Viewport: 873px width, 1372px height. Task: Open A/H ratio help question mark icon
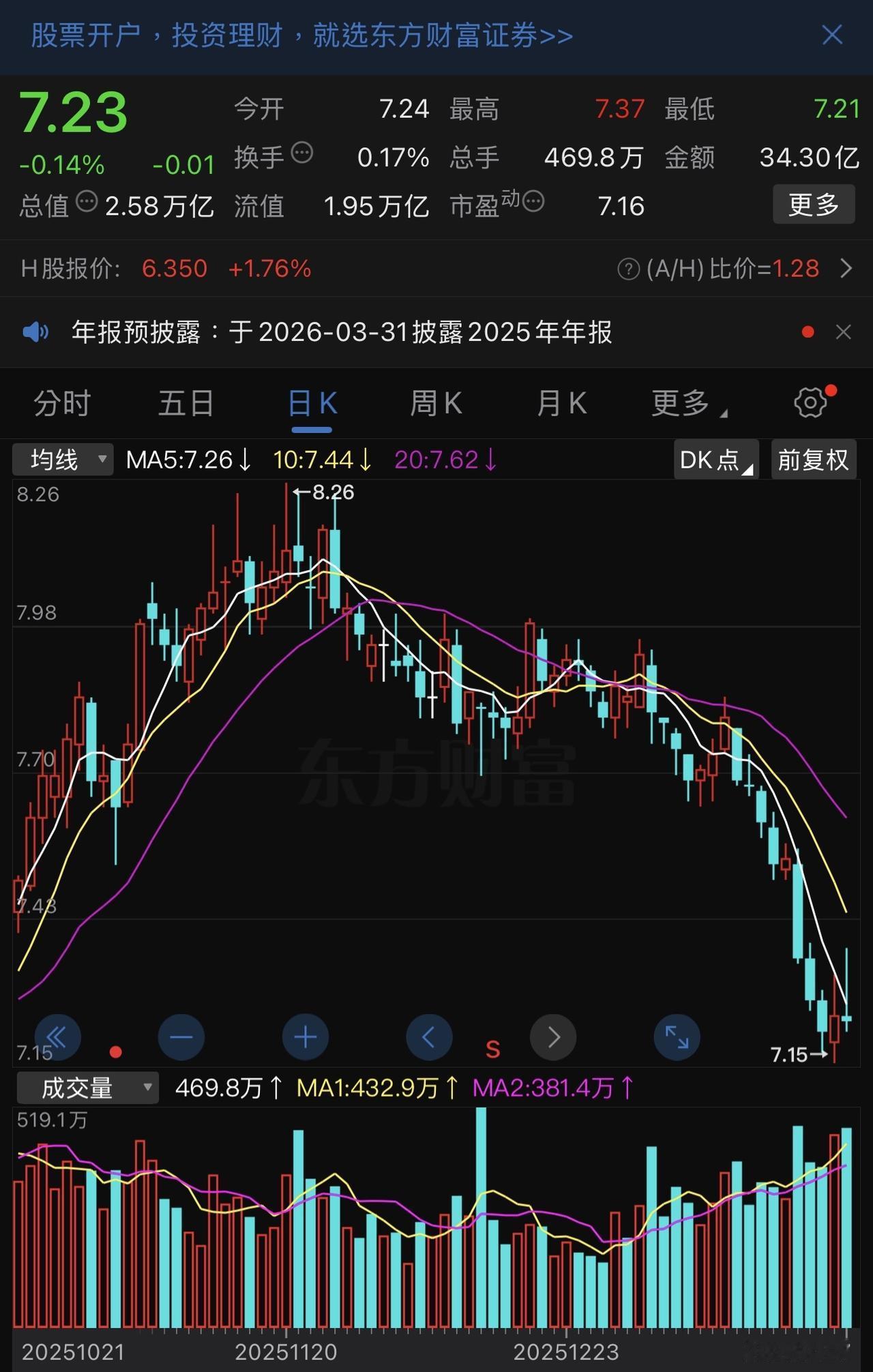627,269
